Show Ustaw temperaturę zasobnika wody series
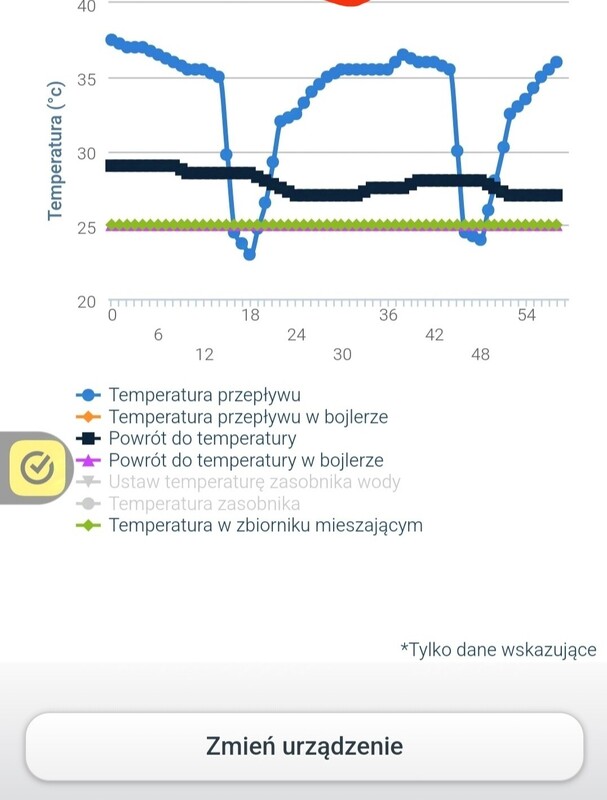This screenshot has height=800, width=607. [254, 482]
